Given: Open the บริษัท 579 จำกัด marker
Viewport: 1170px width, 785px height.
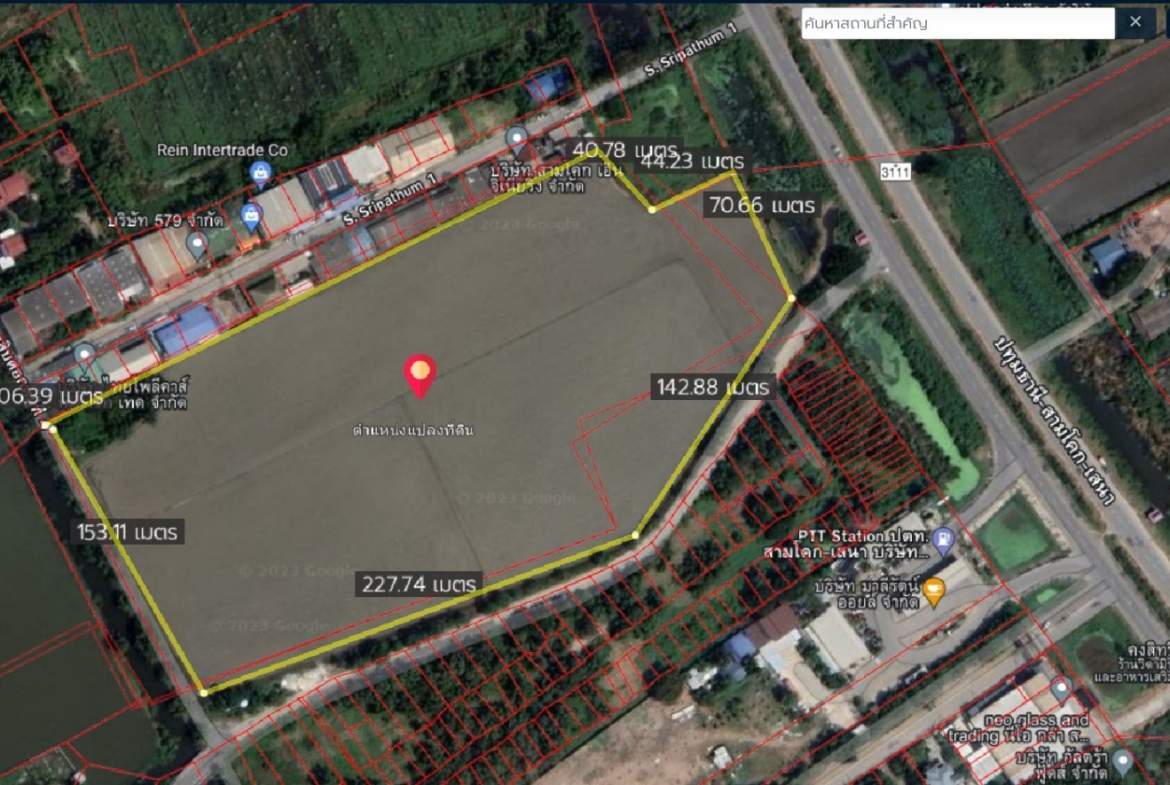Looking at the screenshot, I should click(251, 216).
